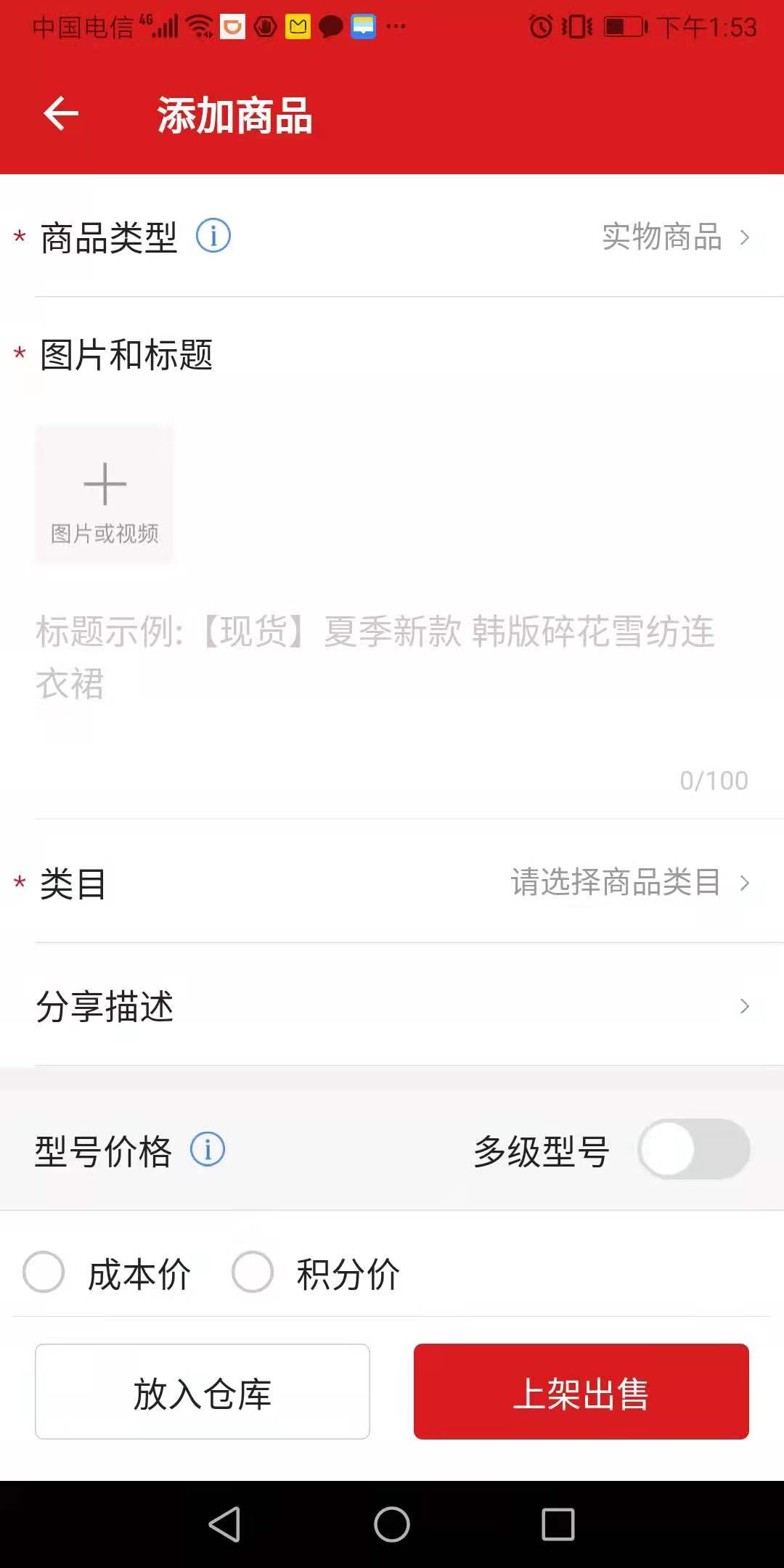Show info icon beside 型号价格

coord(208,1149)
